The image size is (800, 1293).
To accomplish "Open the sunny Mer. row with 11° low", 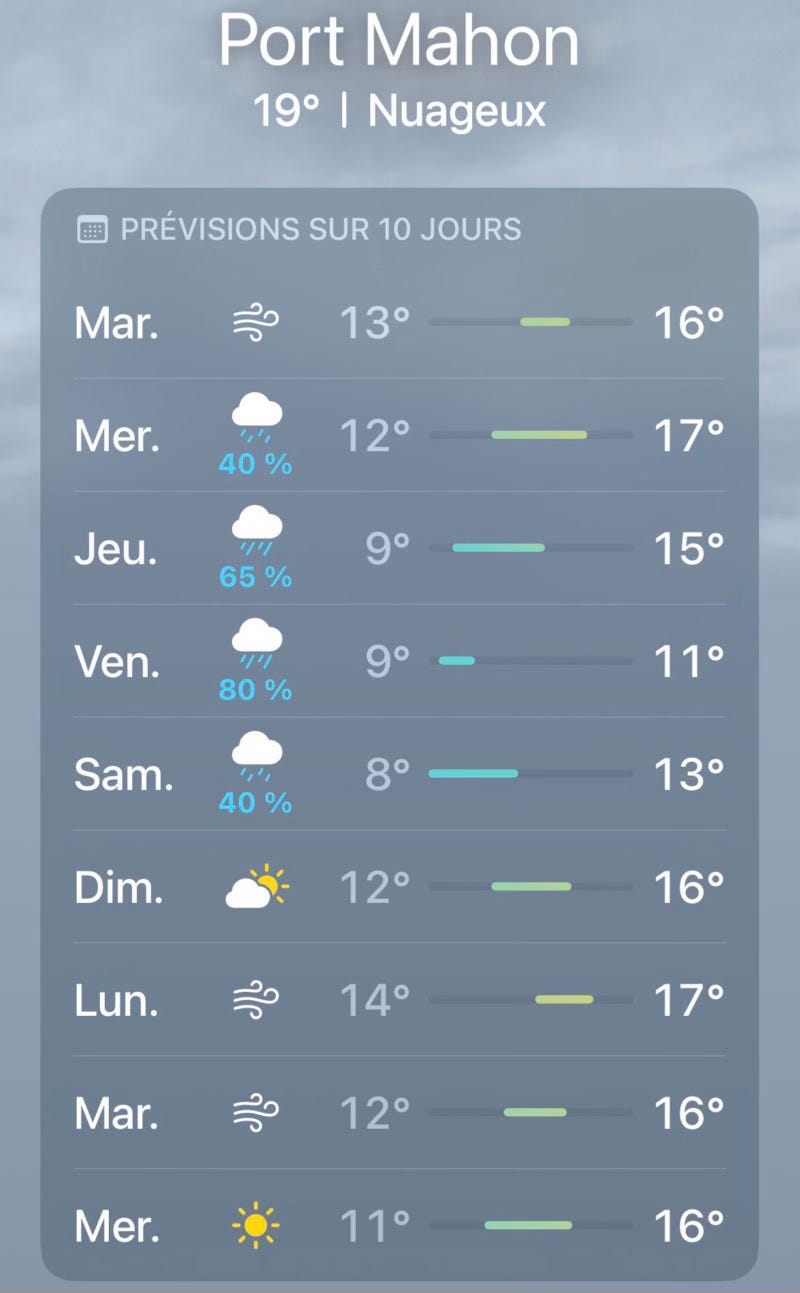I will click(x=398, y=1224).
